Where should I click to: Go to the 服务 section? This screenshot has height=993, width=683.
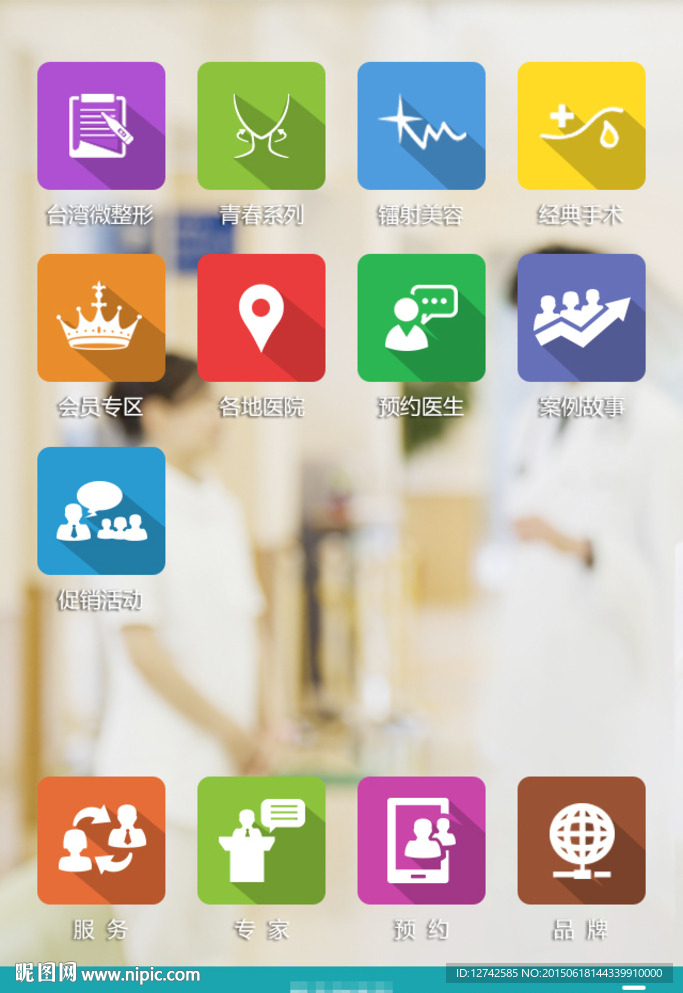[101, 840]
